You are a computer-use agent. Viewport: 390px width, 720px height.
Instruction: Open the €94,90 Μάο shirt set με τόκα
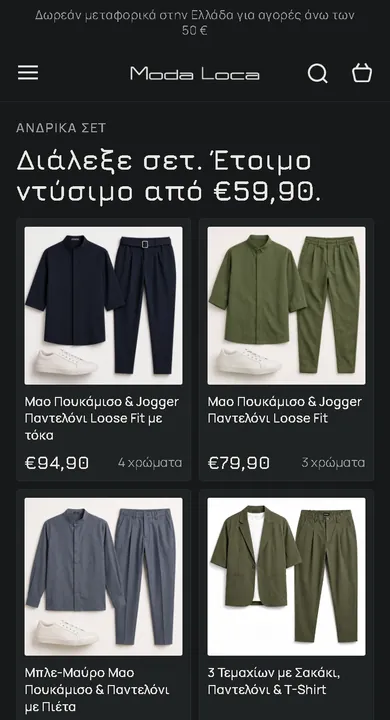(x=103, y=349)
